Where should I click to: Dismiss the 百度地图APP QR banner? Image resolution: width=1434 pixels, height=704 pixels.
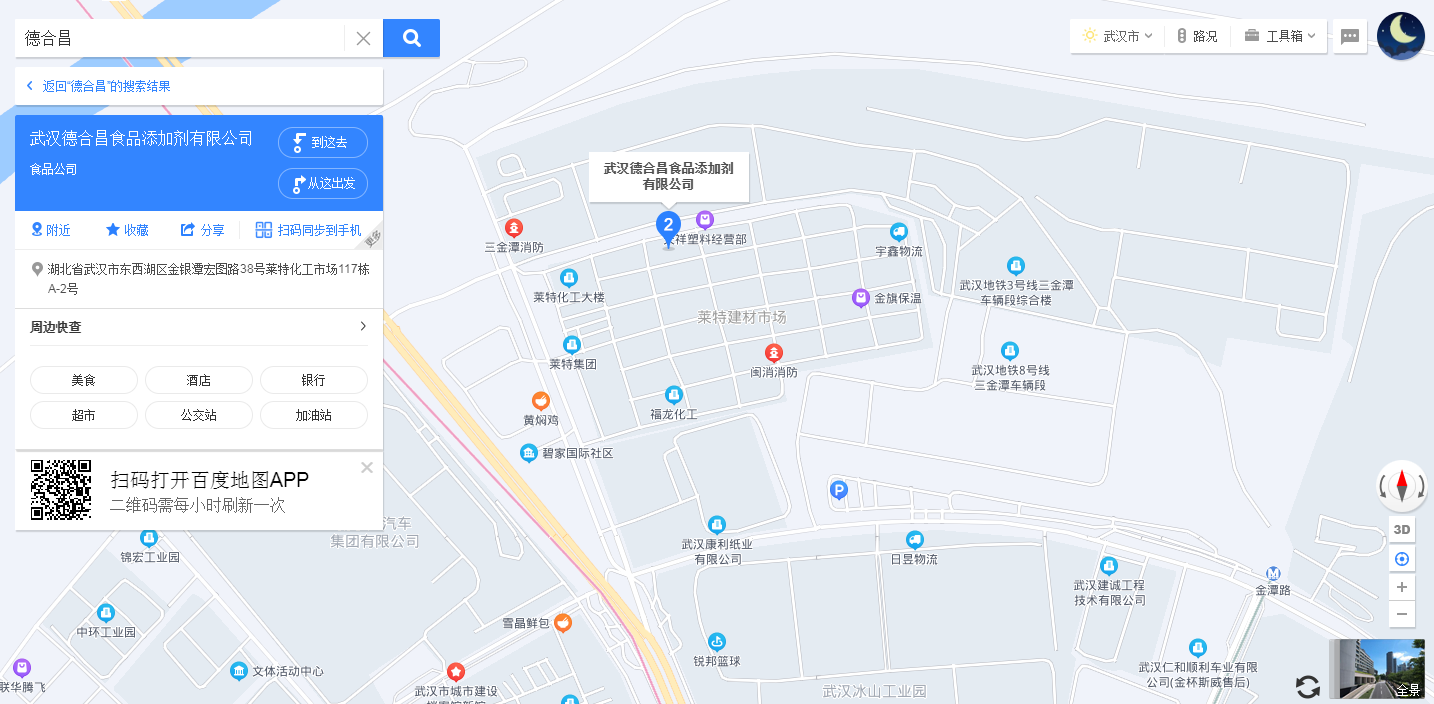(367, 467)
